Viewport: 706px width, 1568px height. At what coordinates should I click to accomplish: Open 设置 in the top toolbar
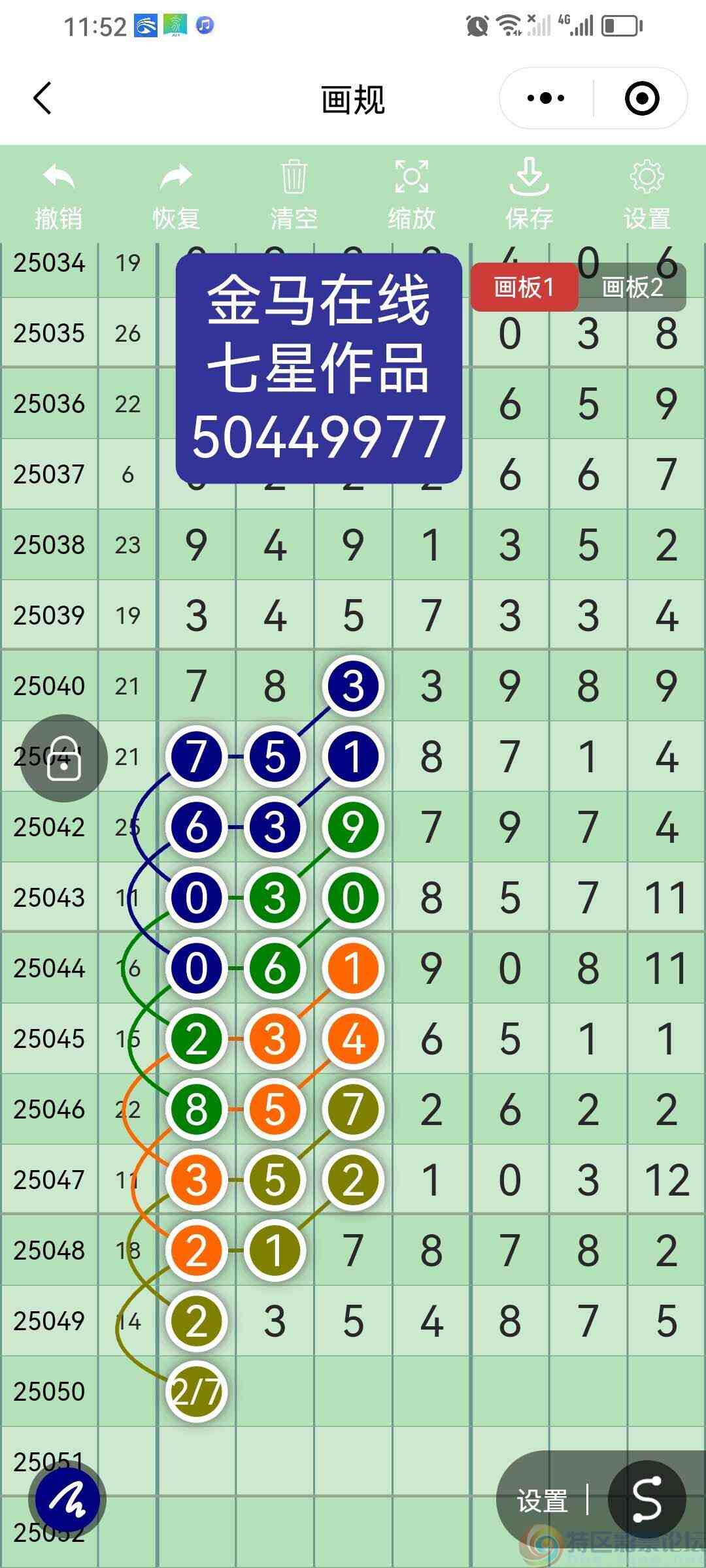click(x=647, y=196)
